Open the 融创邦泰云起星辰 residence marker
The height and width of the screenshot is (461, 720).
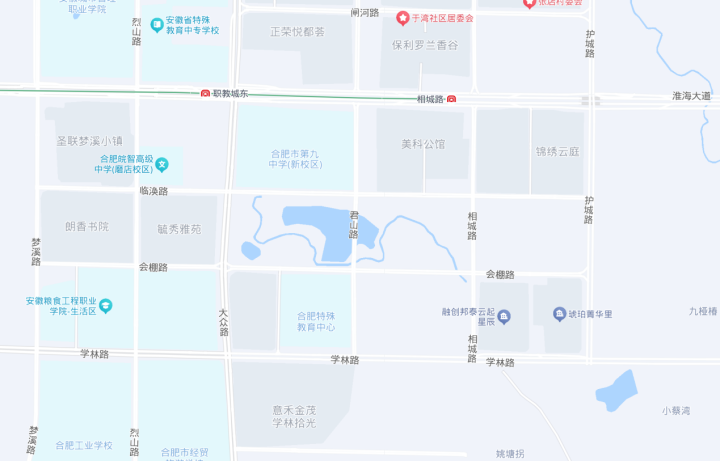tap(505, 317)
